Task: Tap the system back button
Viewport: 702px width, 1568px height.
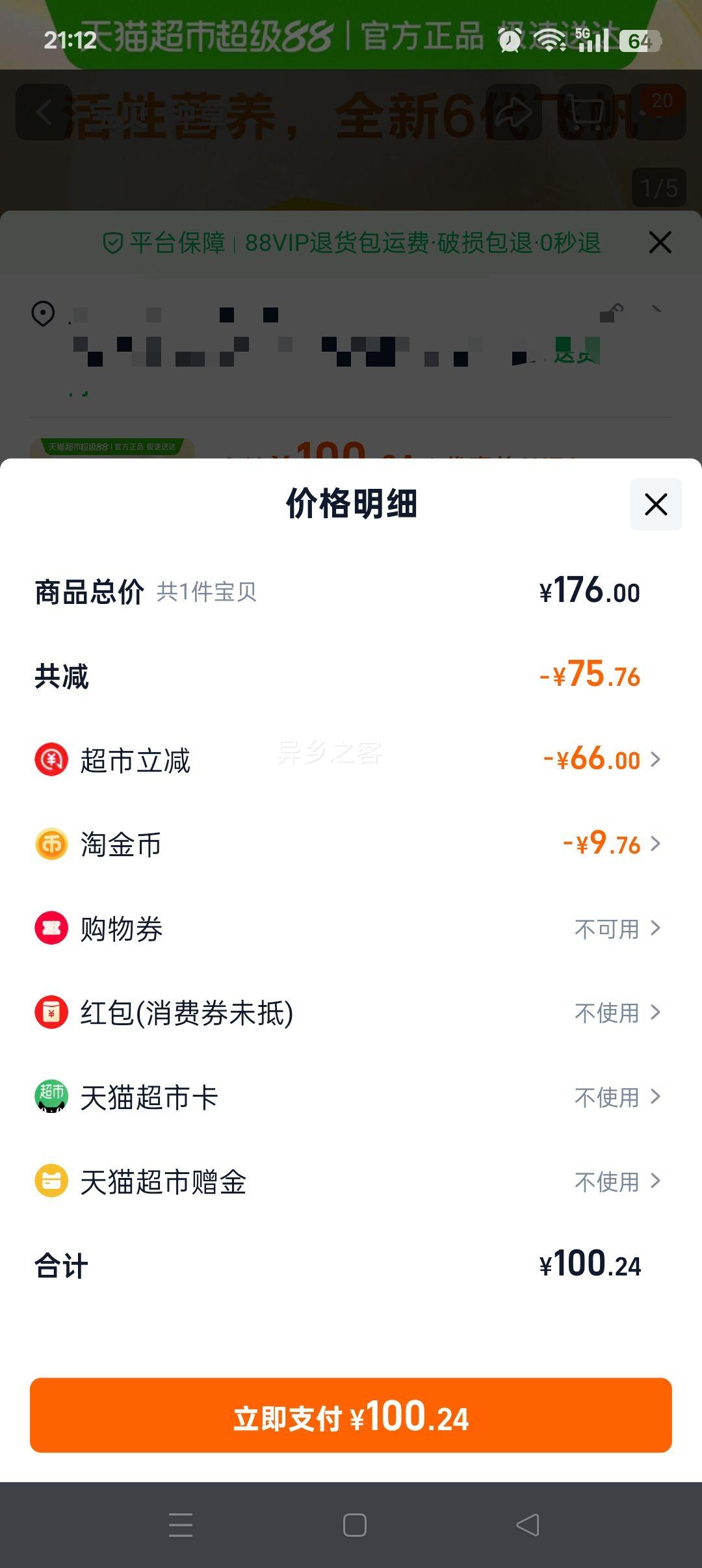Action: click(x=528, y=1525)
